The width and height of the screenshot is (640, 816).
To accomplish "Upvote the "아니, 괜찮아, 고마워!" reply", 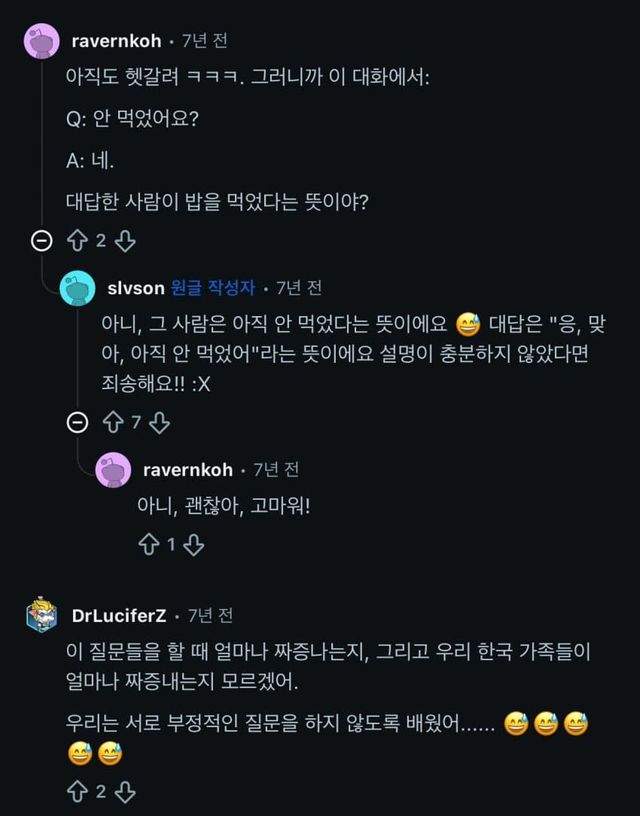I will click(x=148, y=544).
